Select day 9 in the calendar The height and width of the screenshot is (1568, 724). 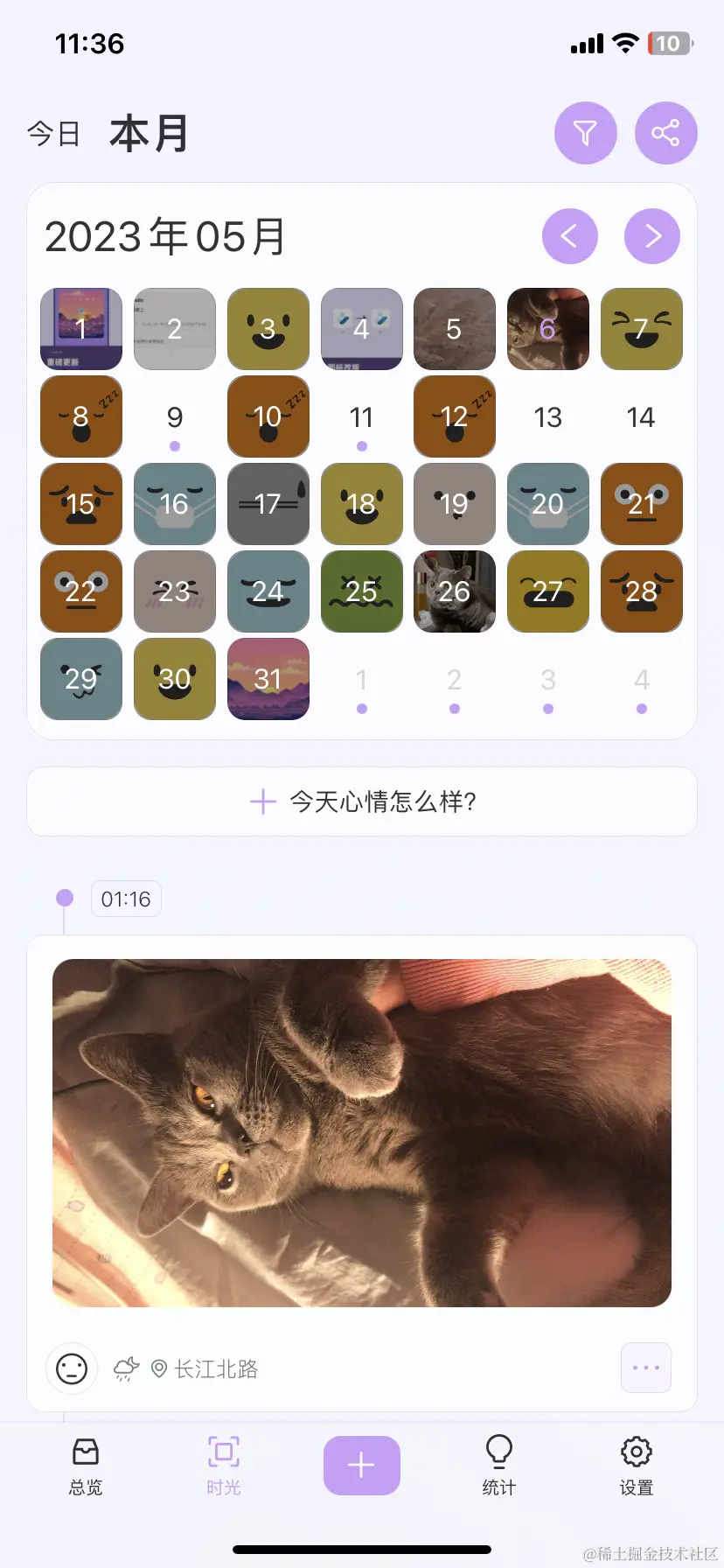point(175,418)
